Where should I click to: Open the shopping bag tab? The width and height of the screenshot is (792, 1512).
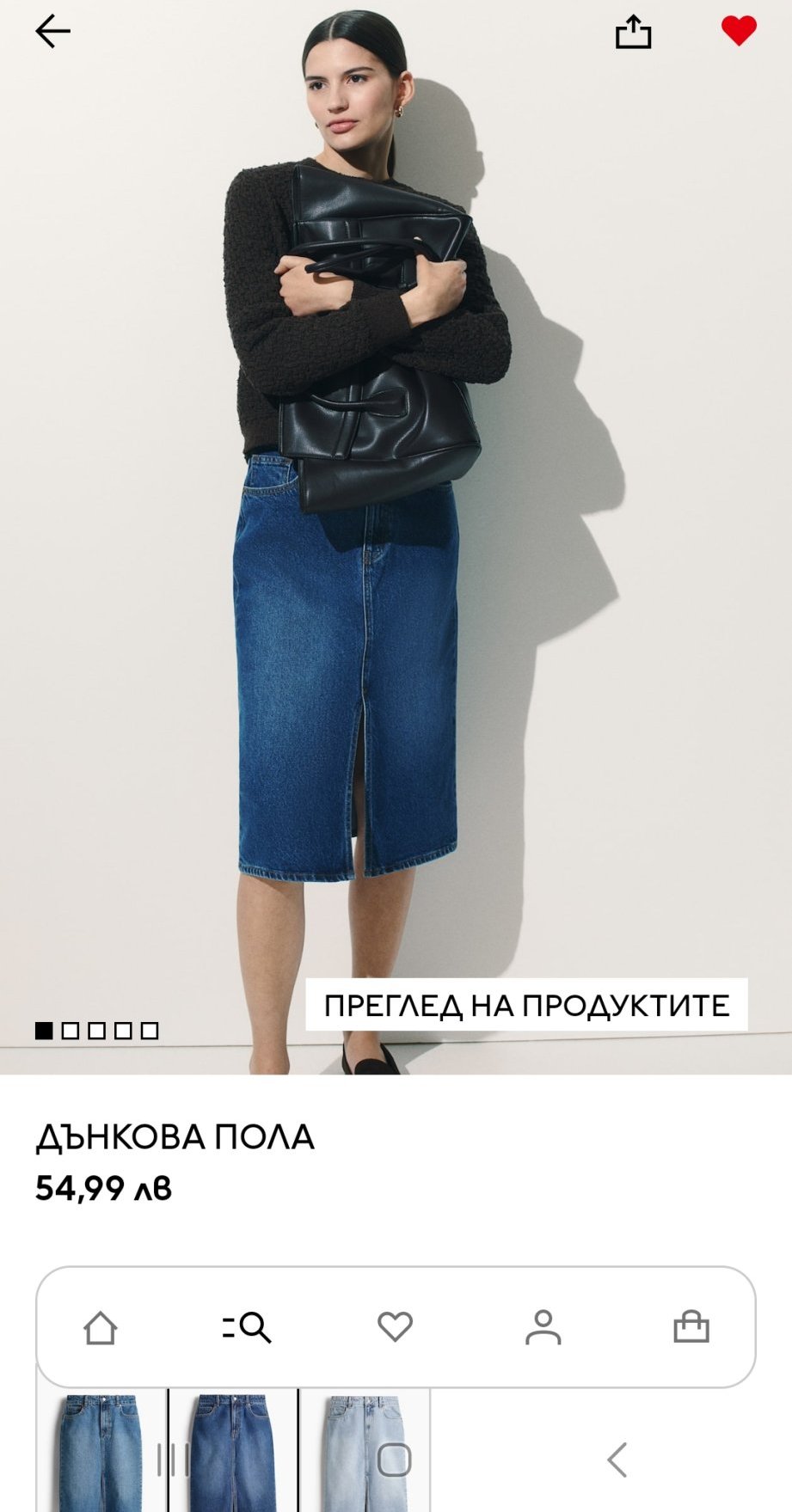point(691,1328)
